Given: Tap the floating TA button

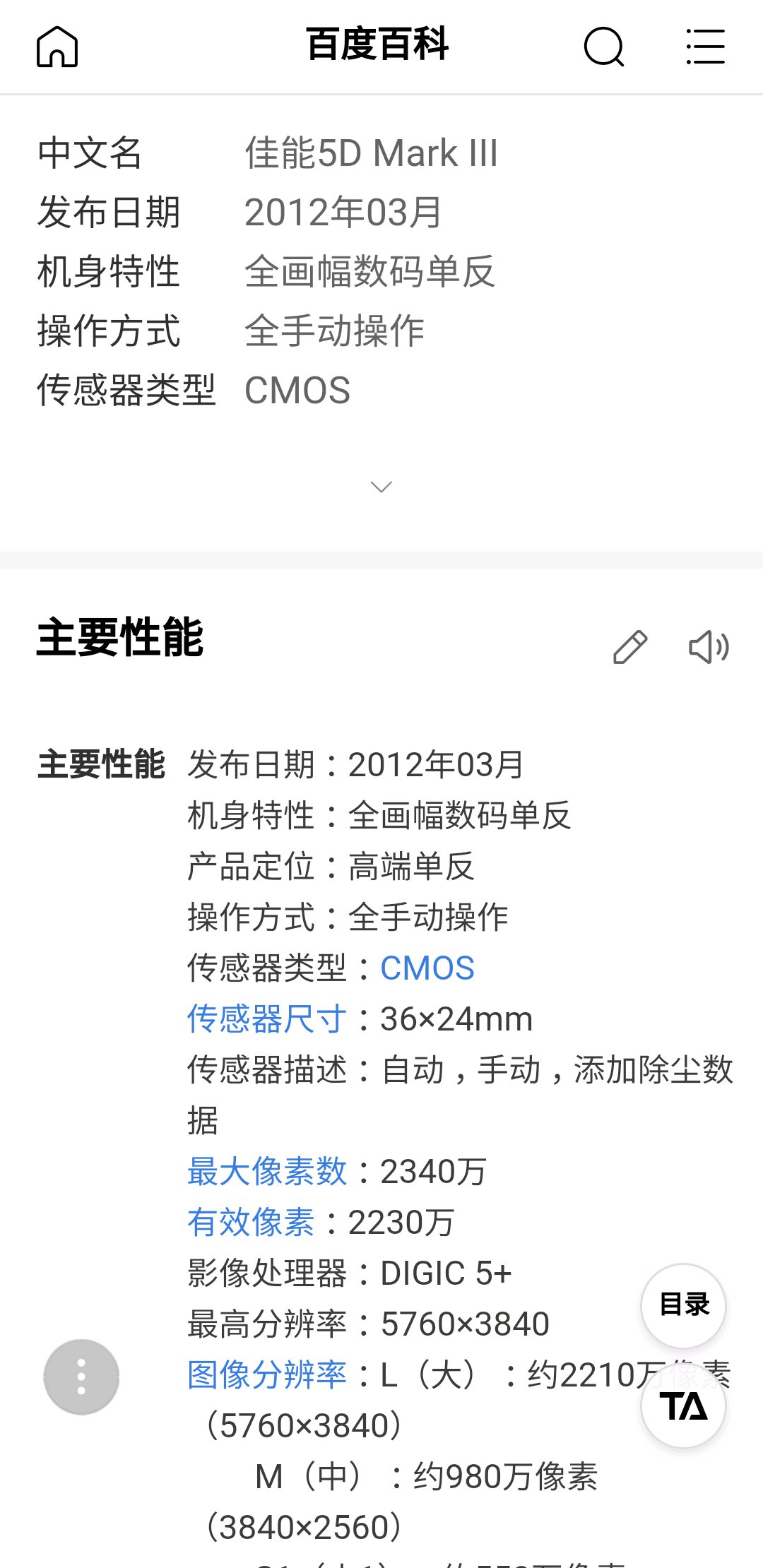Looking at the screenshot, I should 683,1406.
